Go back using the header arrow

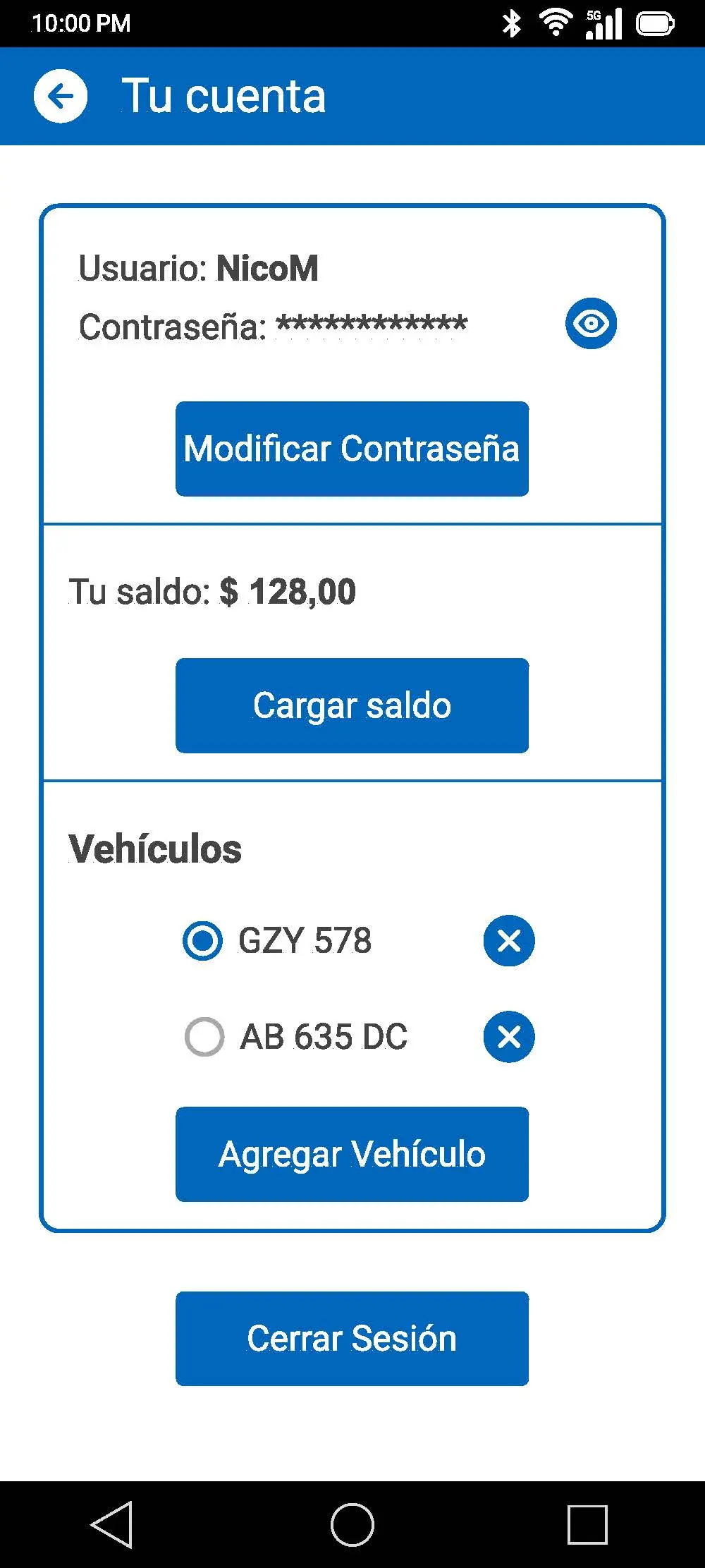click(61, 96)
